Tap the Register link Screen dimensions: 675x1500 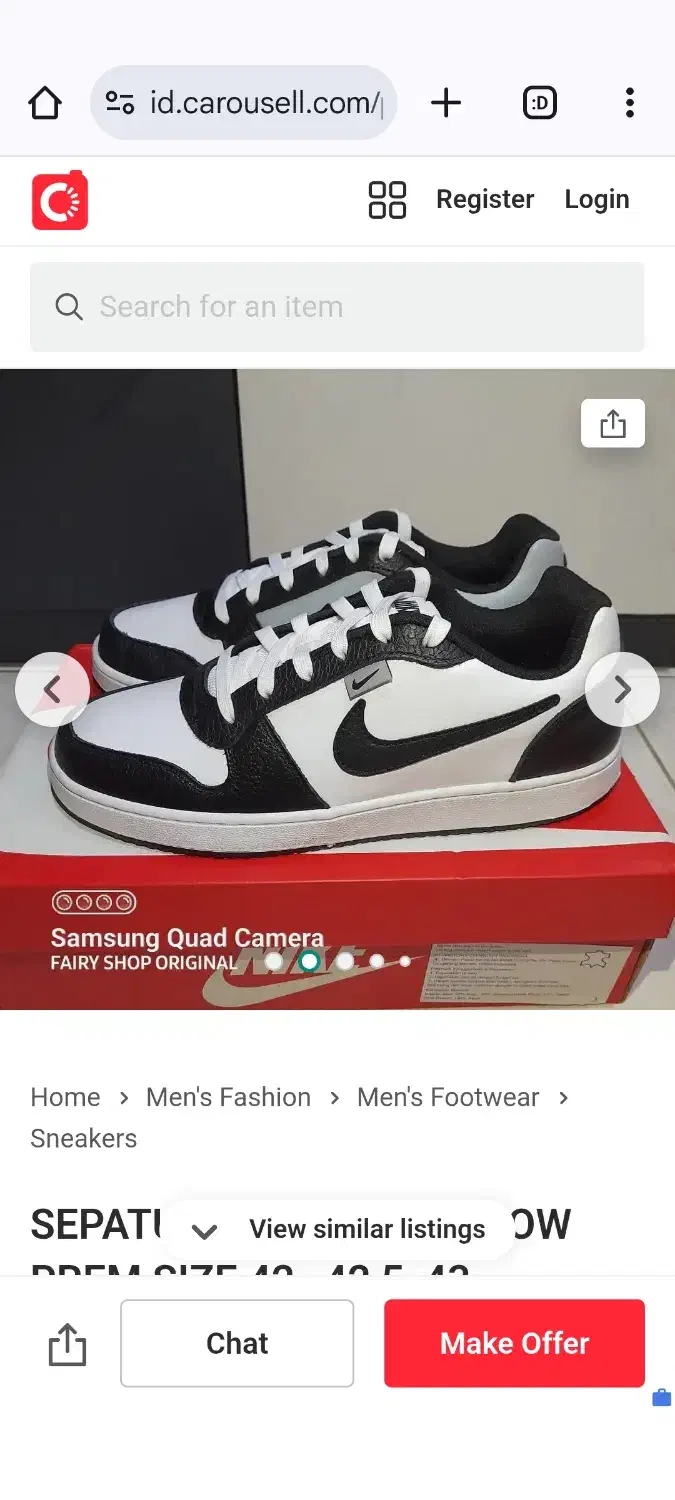click(x=485, y=200)
